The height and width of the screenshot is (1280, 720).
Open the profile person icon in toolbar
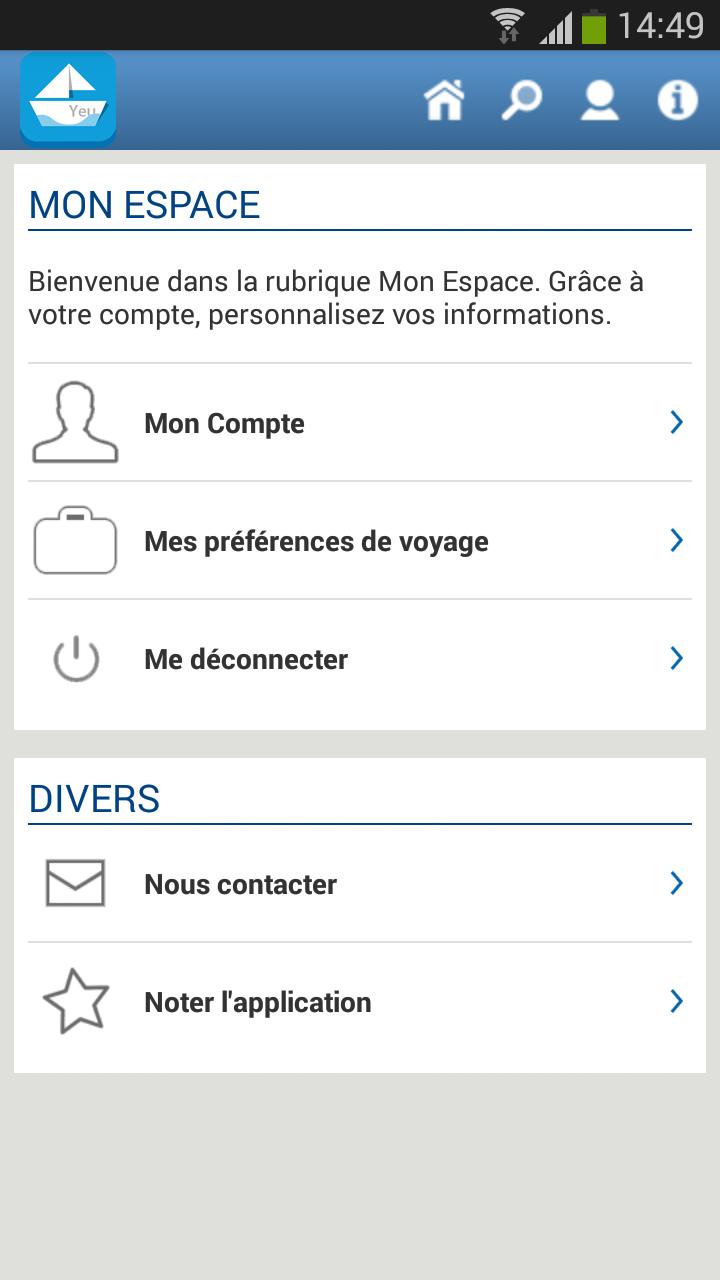tap(599, 98)
